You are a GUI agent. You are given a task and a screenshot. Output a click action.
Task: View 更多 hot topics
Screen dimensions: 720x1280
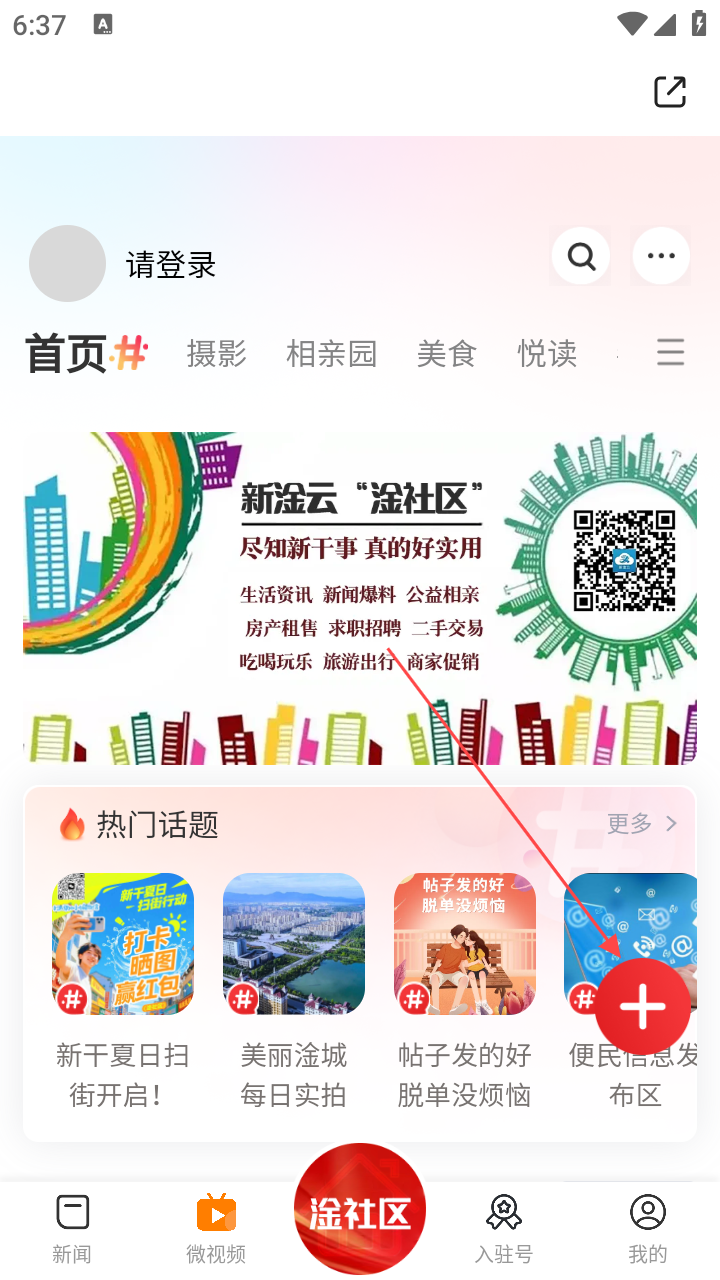coord(642,823)
